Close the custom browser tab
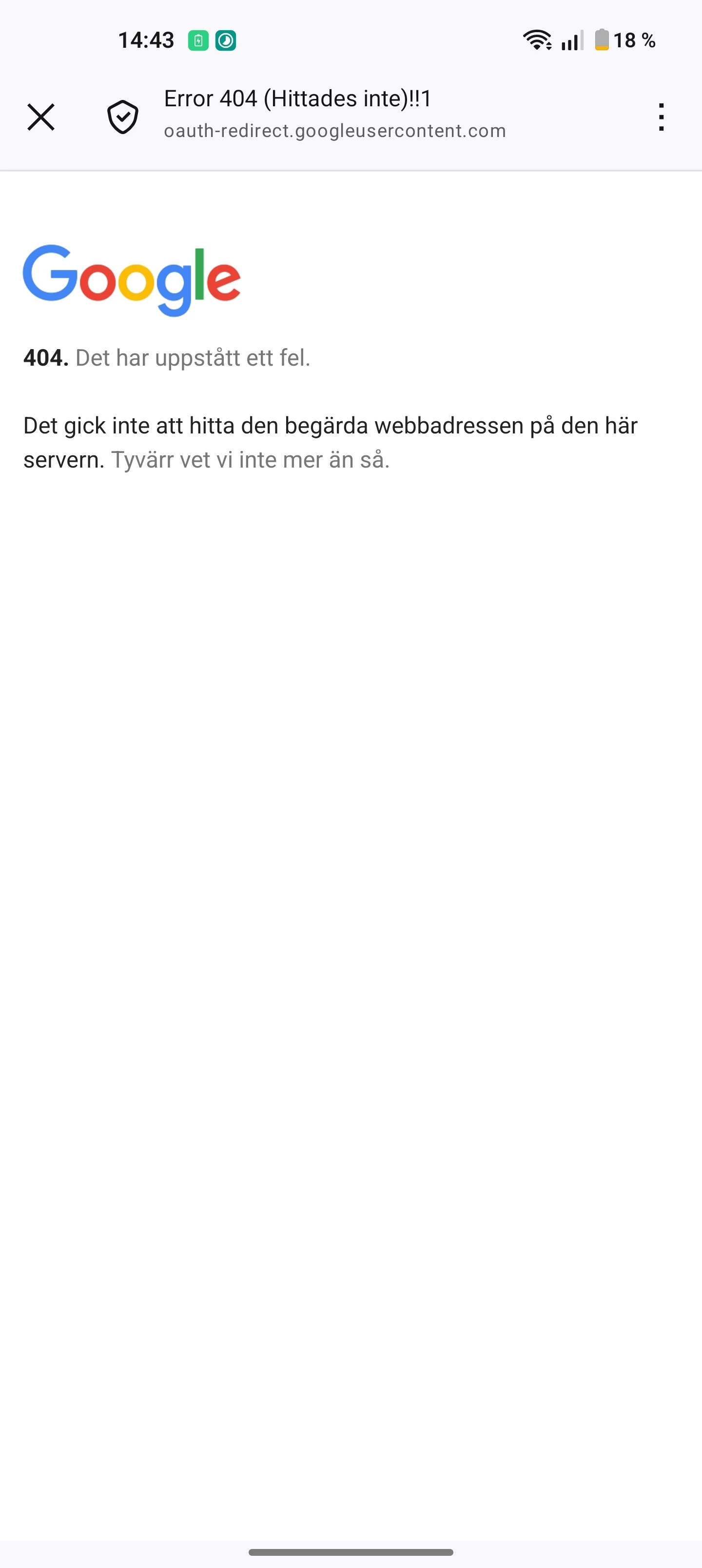The height and width of the screenshot is (1568, 702). [41, 117]
